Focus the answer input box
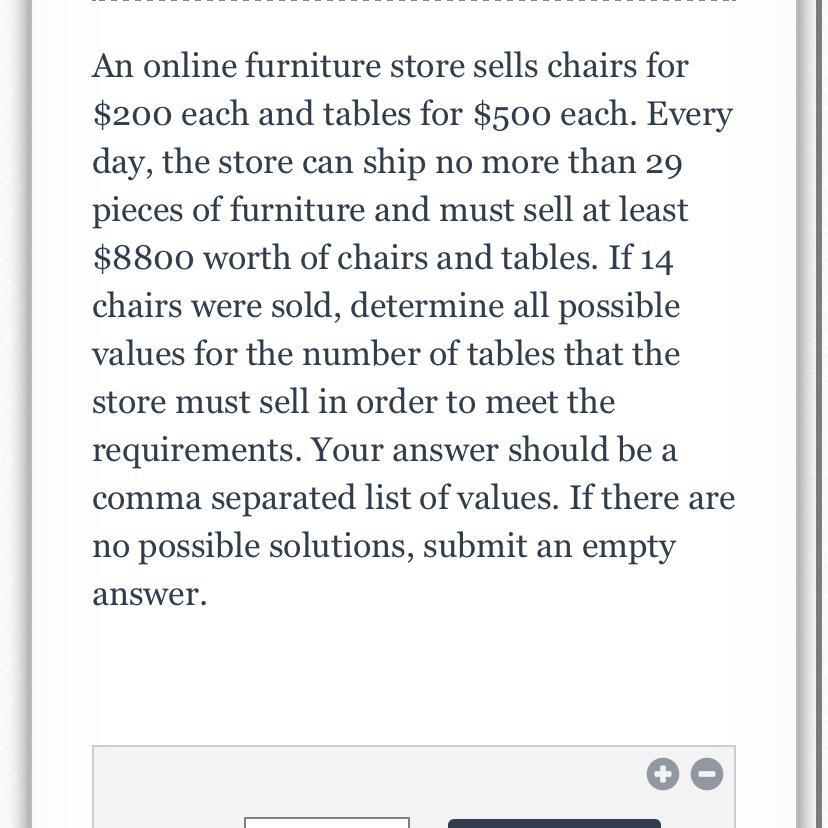Image resolution: width=828 pixels, height=828 pixels. tap(327, 822)
